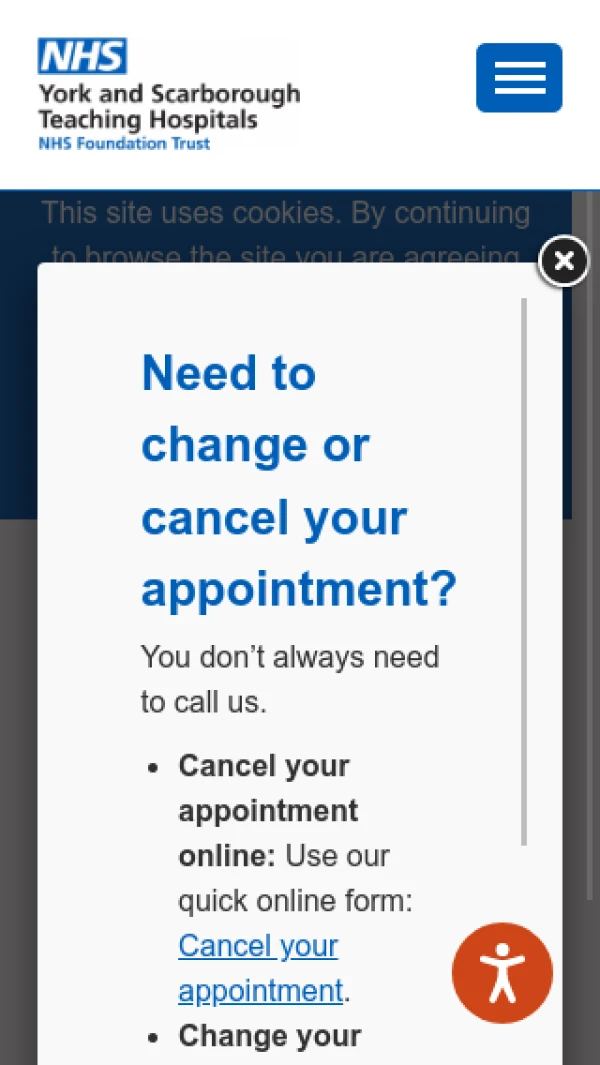Close the appointment popup dialog

pyautogui.click(x=564, y=261)
